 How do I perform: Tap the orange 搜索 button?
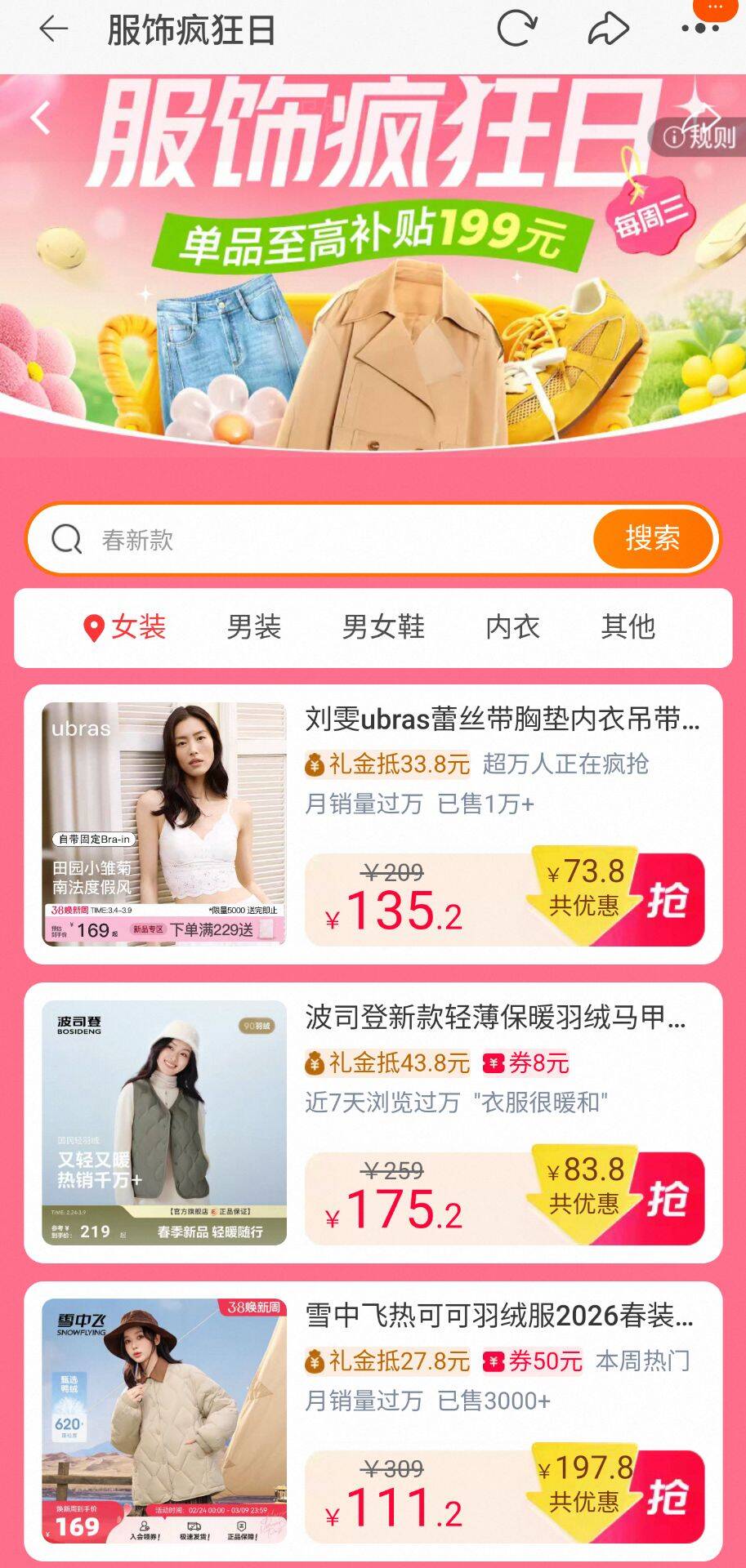(652, 538)
